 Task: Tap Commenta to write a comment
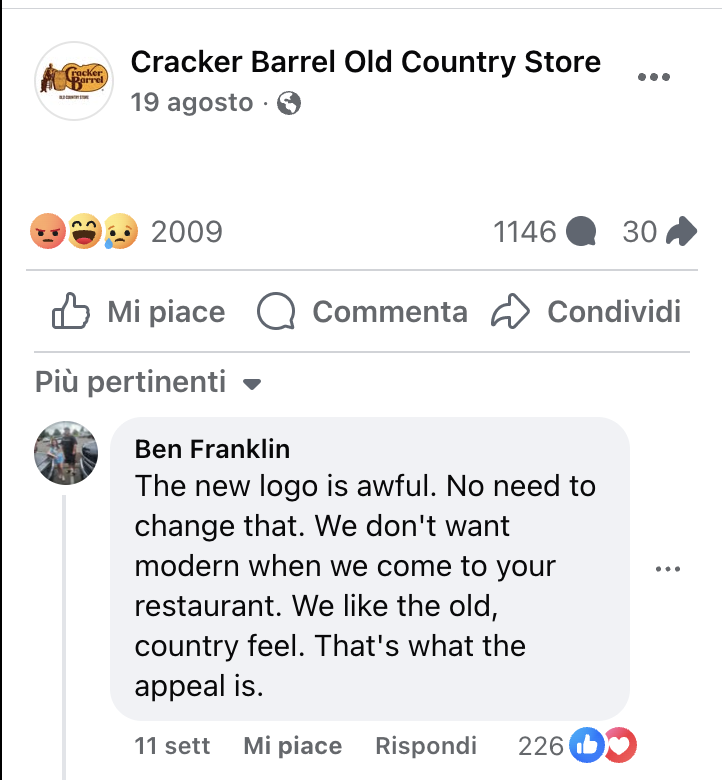tap(362, 312)
